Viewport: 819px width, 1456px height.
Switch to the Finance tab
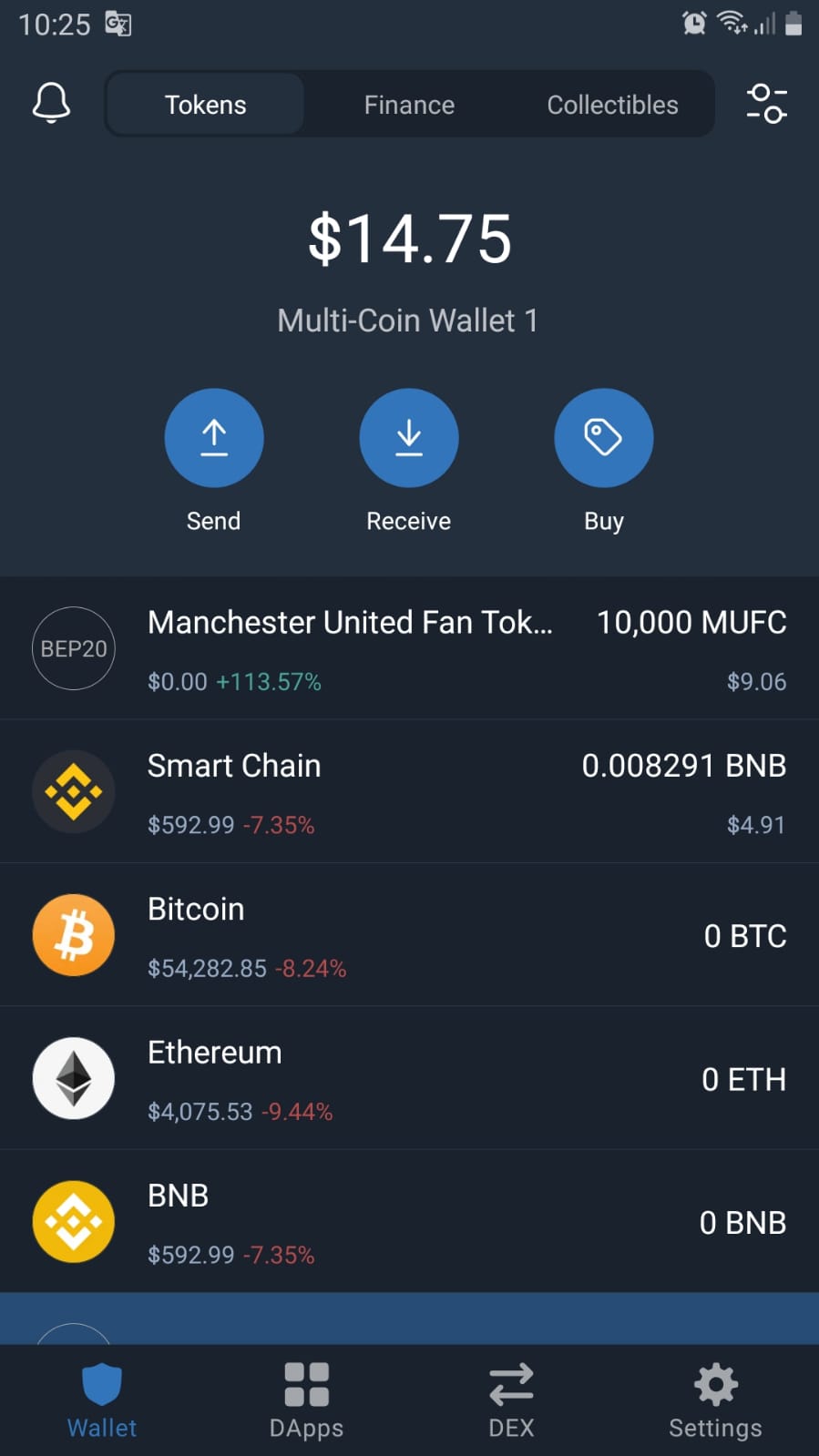click(x=409, y=105)
